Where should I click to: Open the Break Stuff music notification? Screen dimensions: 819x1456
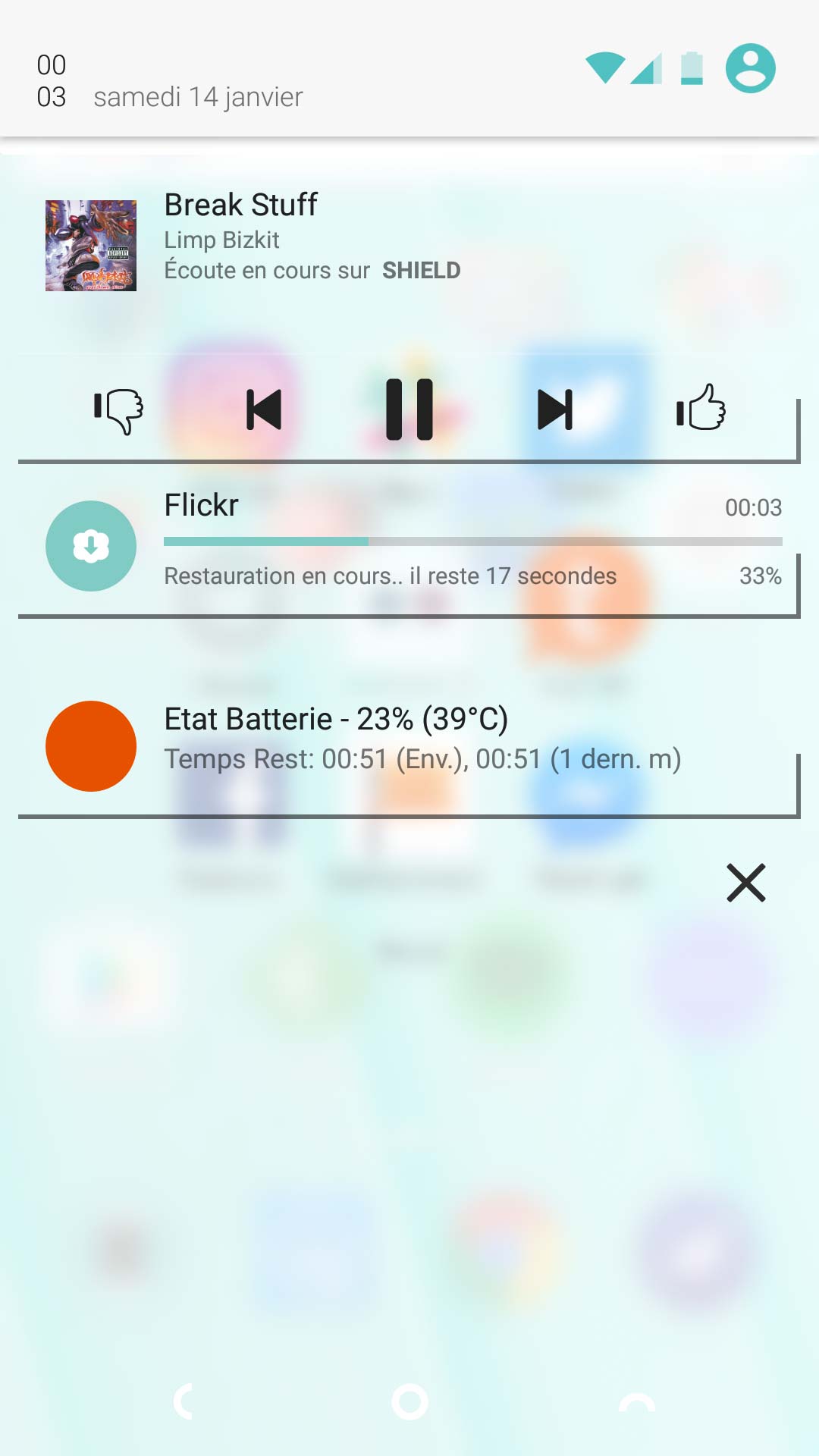(x=409, y=243)
